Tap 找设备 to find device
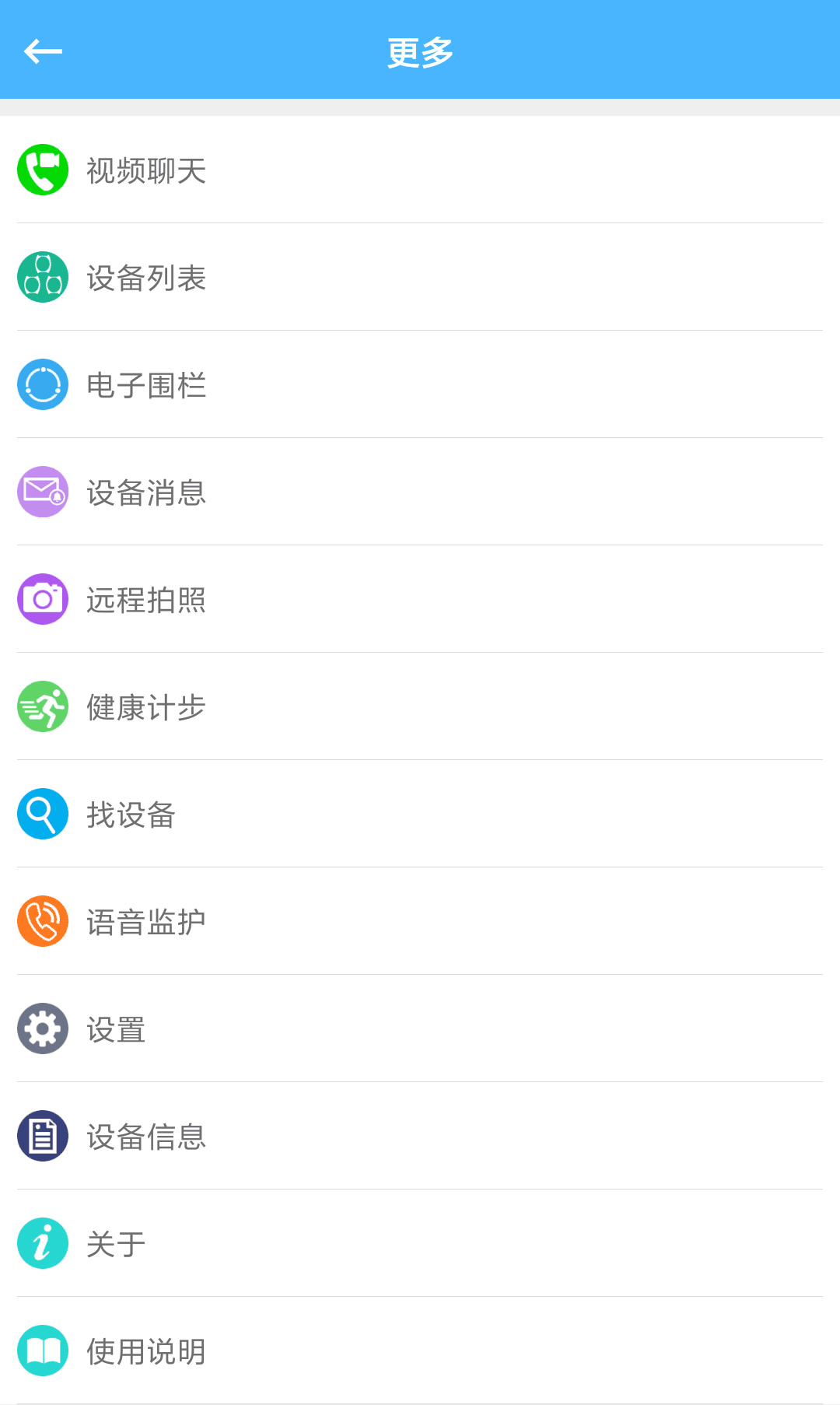 click(x=131, y=815)
